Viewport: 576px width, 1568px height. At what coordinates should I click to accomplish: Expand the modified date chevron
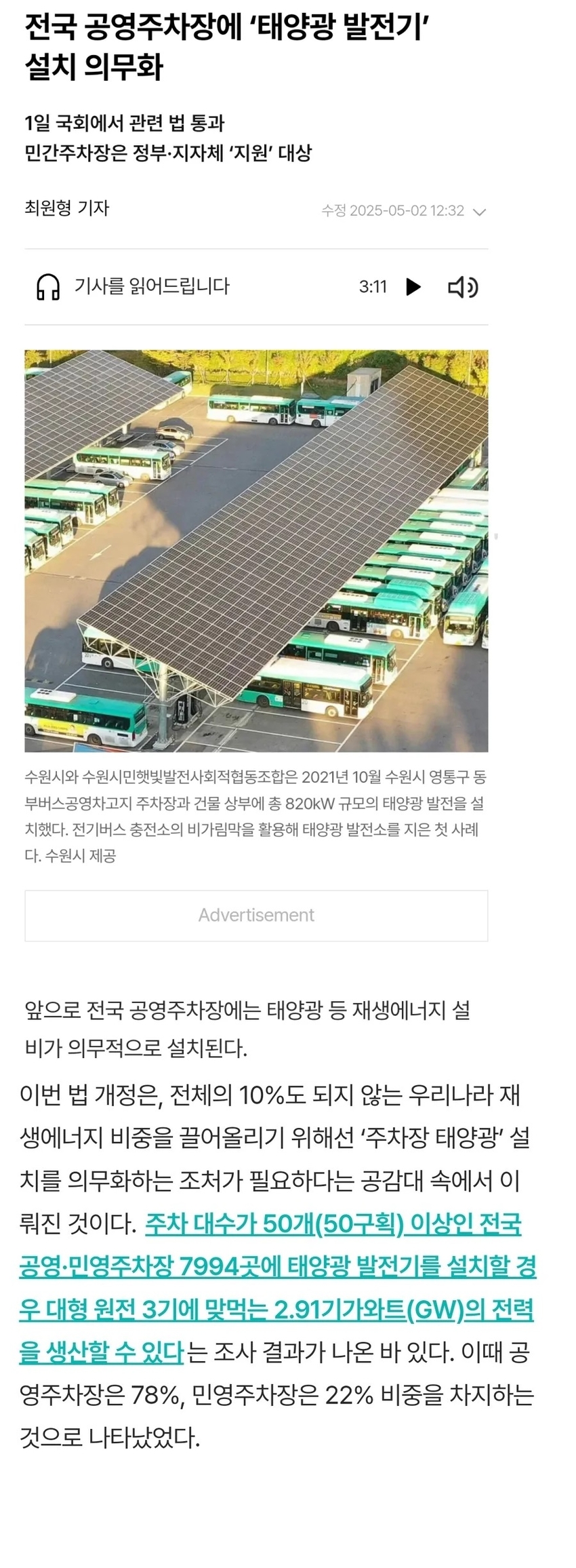(479, 212)
